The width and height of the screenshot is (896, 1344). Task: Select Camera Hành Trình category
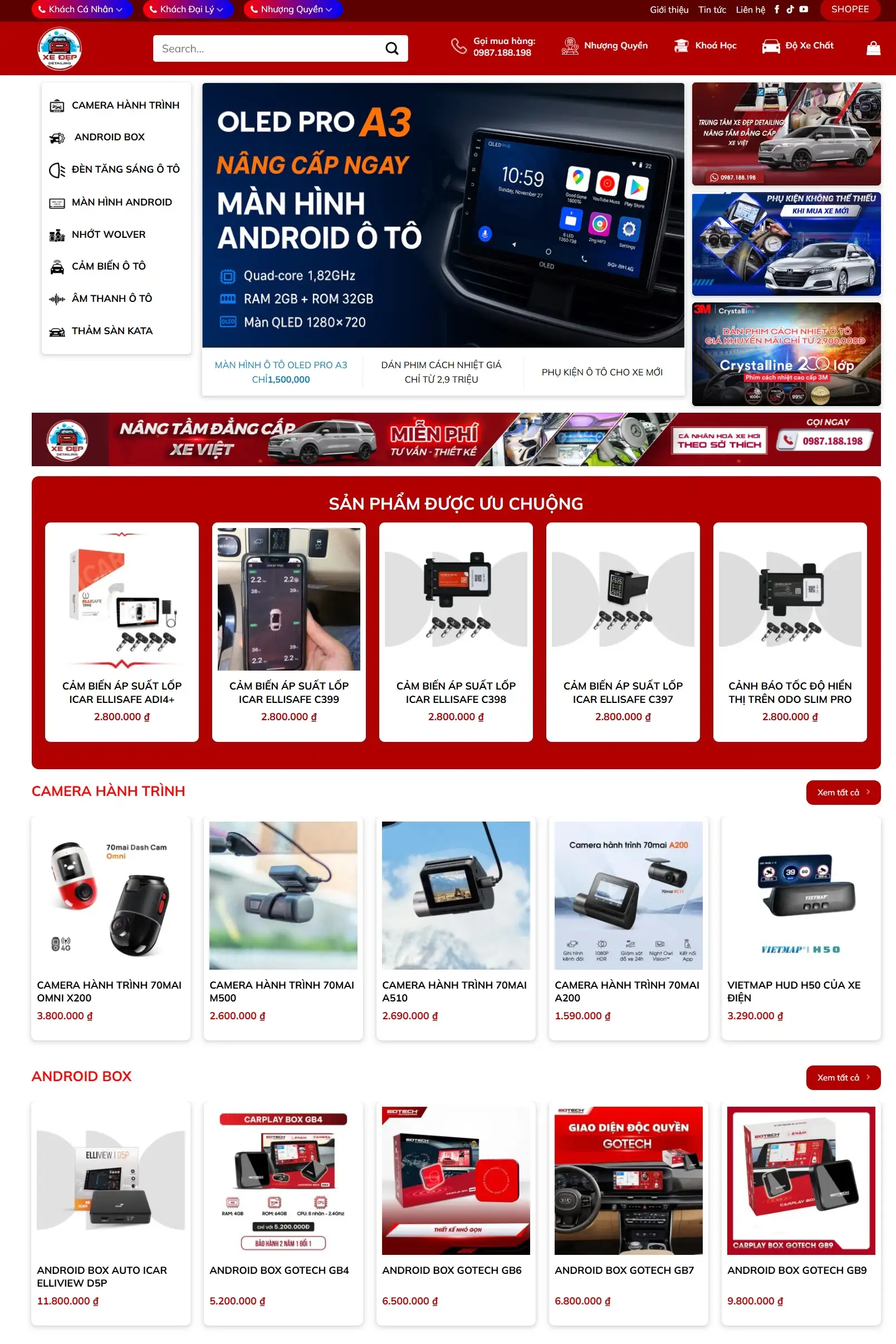pos(125,105)
